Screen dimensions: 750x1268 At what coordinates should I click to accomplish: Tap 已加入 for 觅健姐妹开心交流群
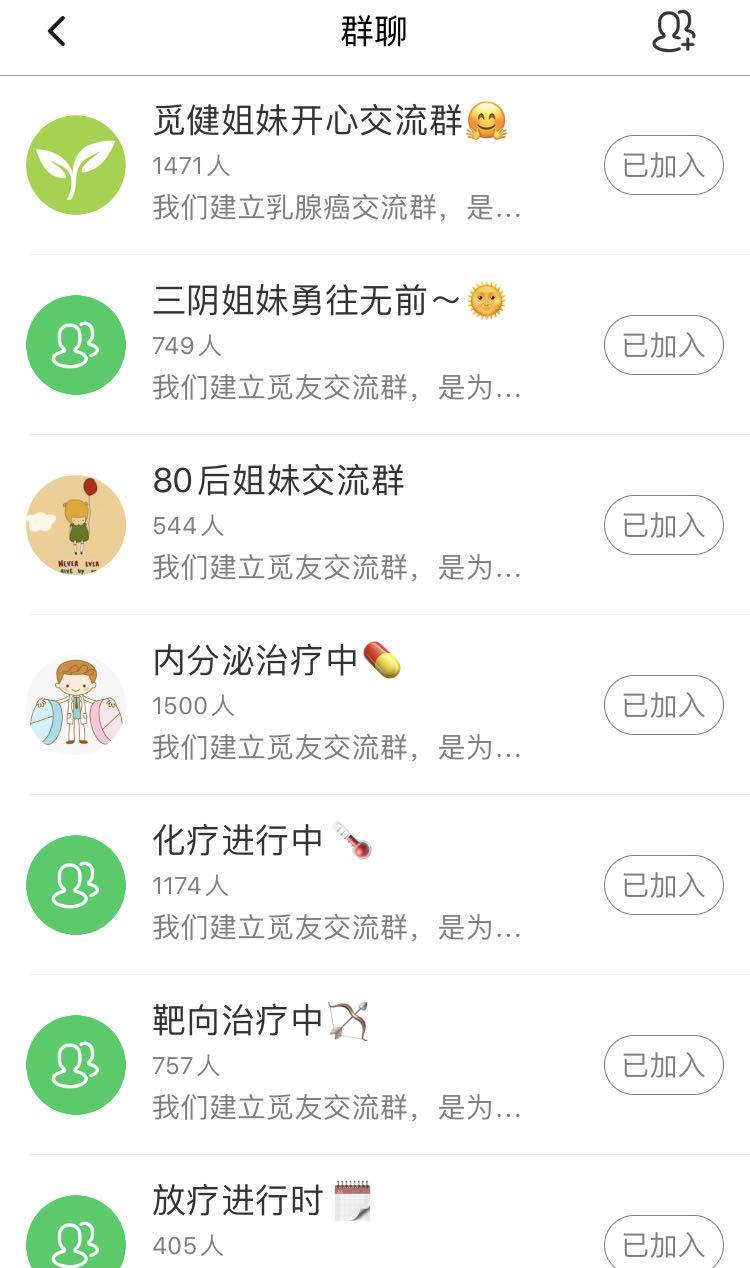click(x=663, y=165)
